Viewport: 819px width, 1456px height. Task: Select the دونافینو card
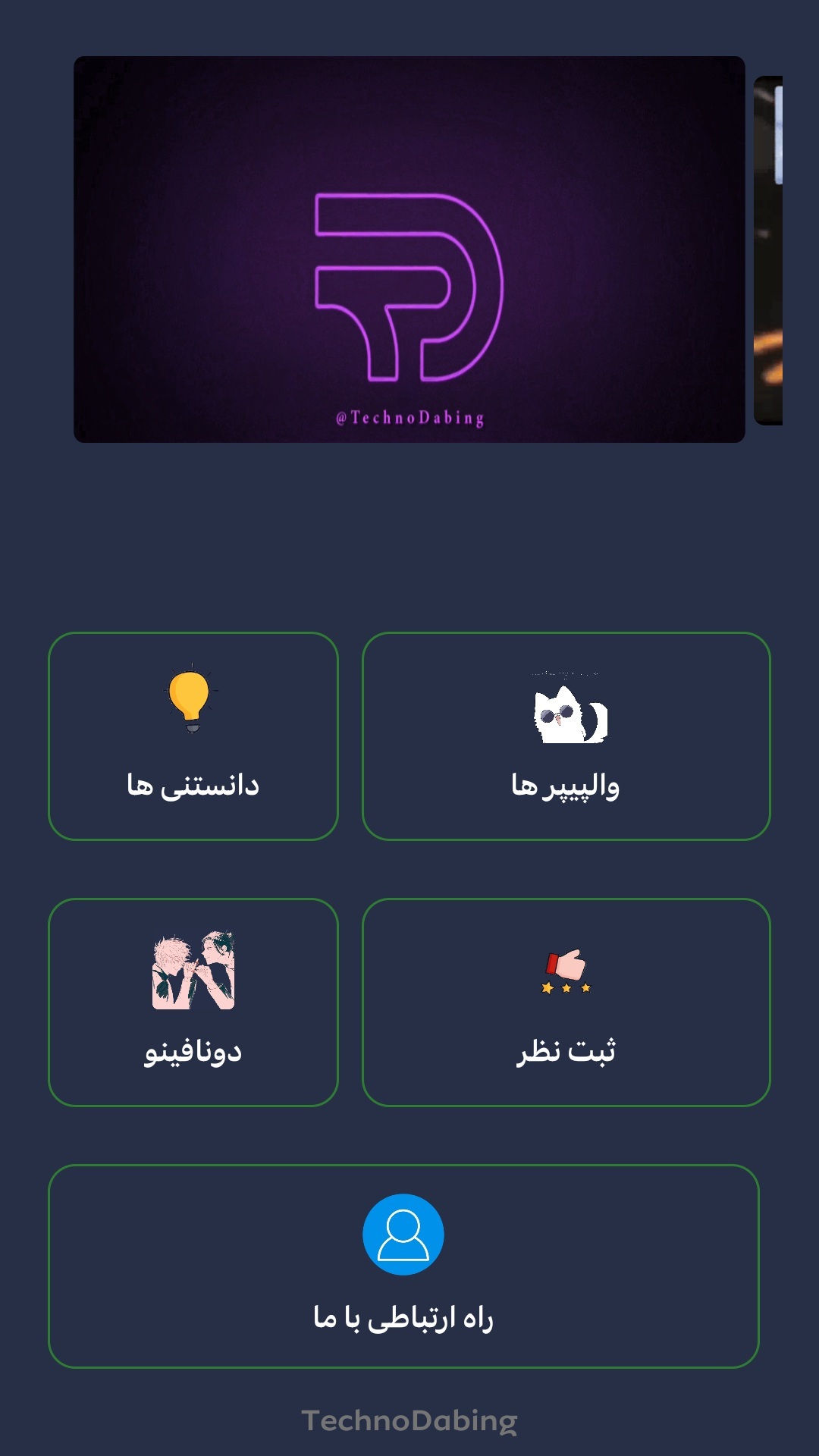[193, 1002]
